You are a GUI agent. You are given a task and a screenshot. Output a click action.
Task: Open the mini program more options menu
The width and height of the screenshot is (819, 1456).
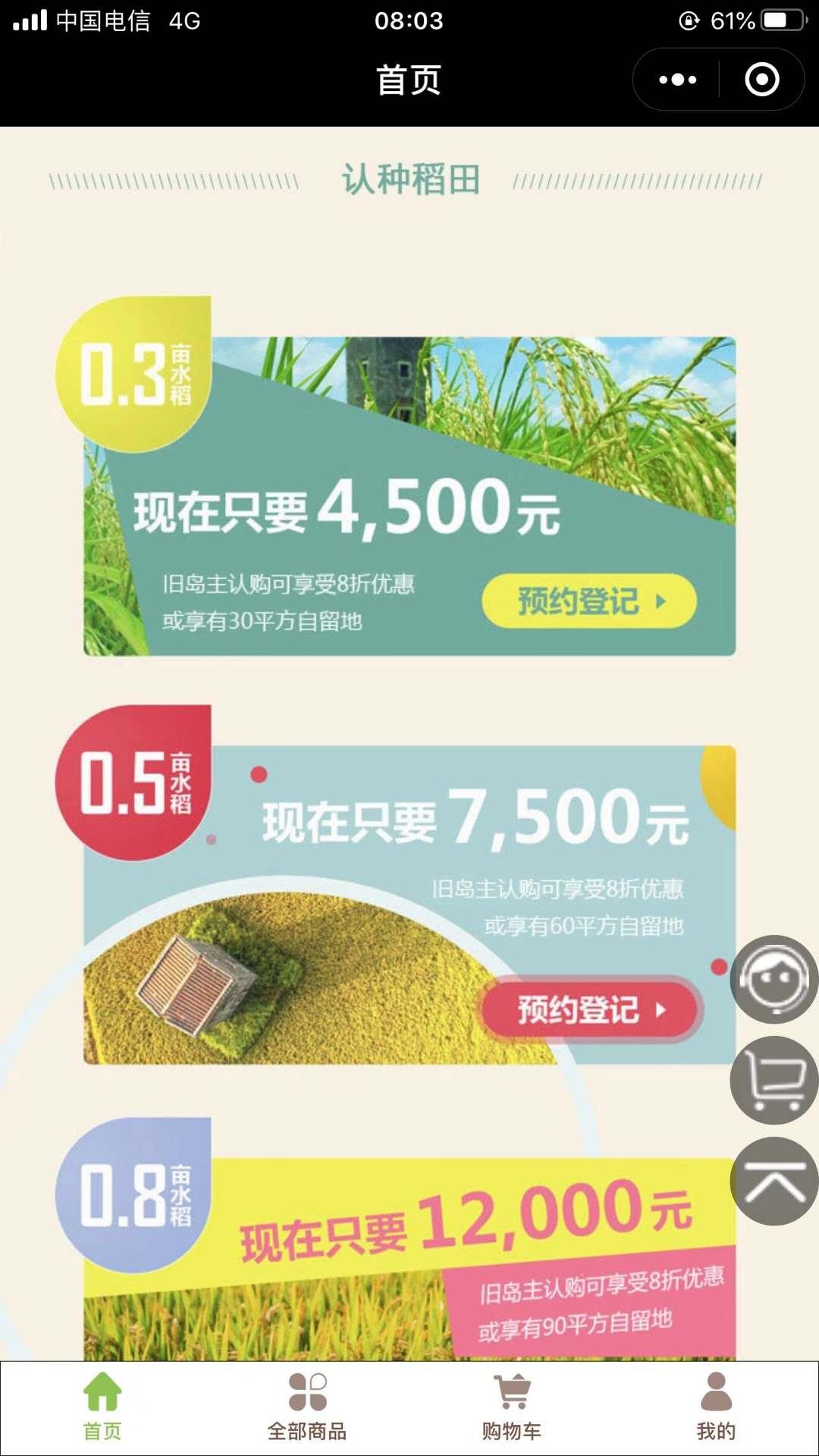(x=677, y=80)
